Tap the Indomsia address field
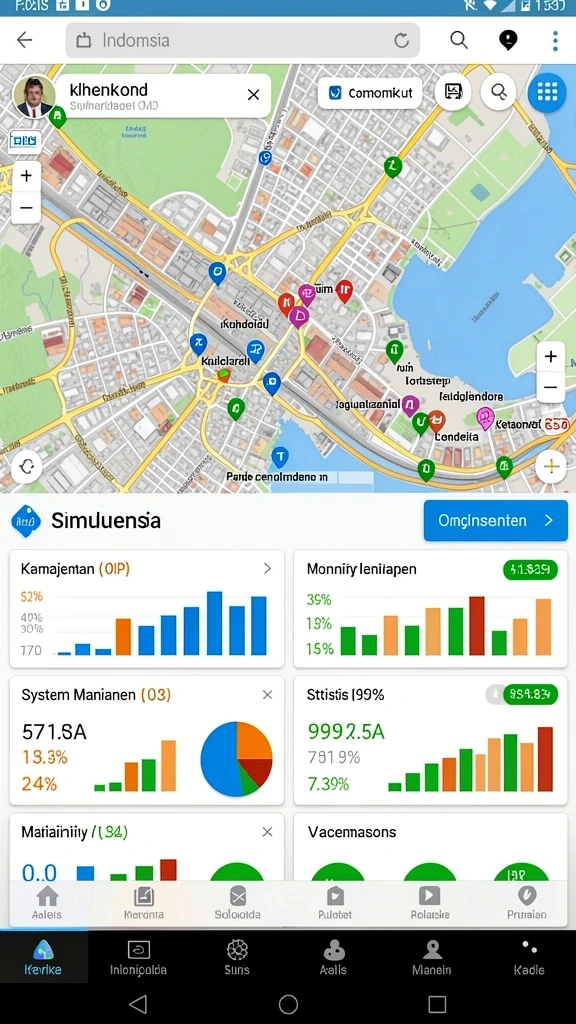This screenshot has height=1024, width=576. pyautogui.click(x=242, y=40)
